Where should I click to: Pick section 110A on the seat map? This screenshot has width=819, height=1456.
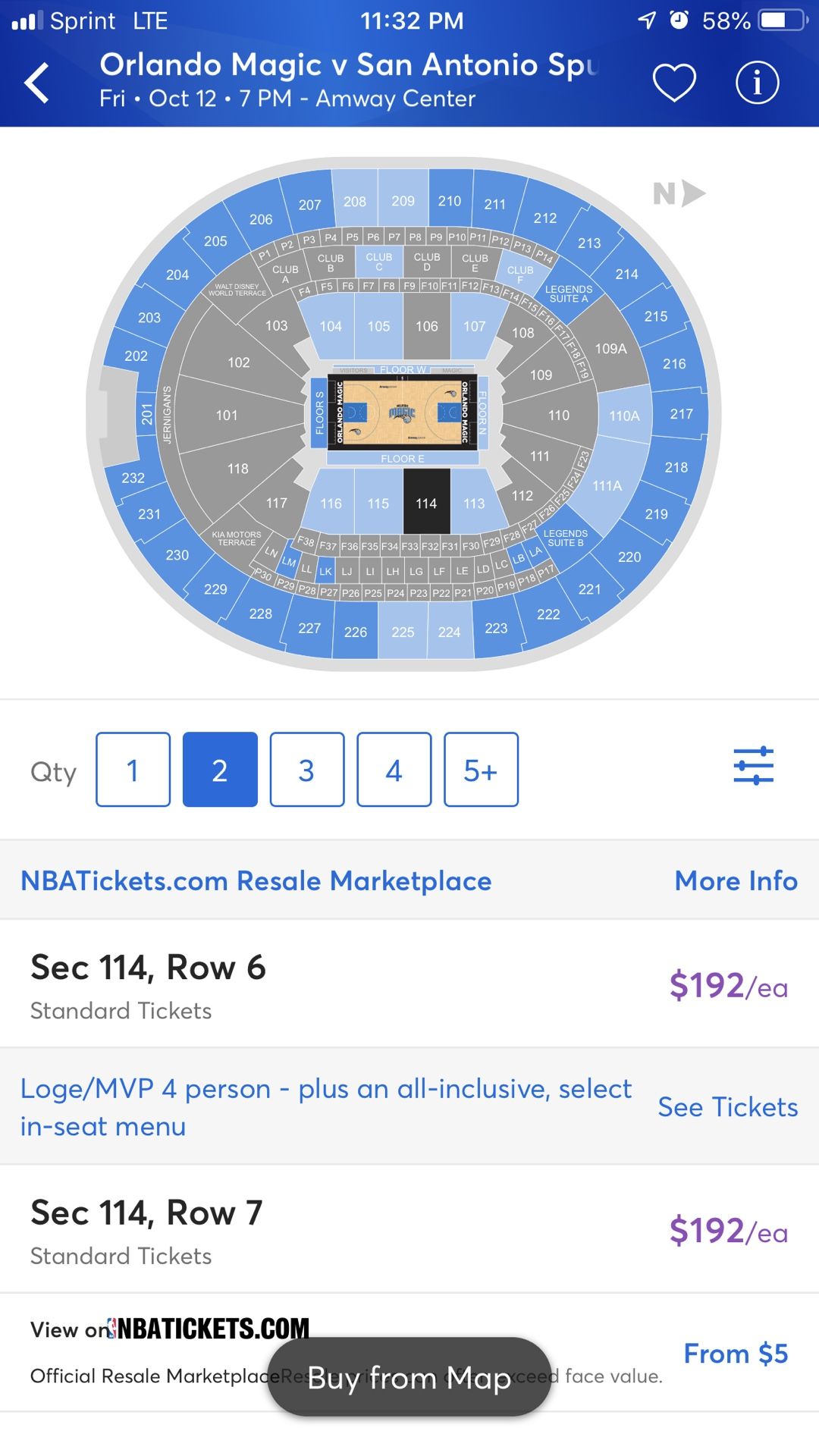624,416
